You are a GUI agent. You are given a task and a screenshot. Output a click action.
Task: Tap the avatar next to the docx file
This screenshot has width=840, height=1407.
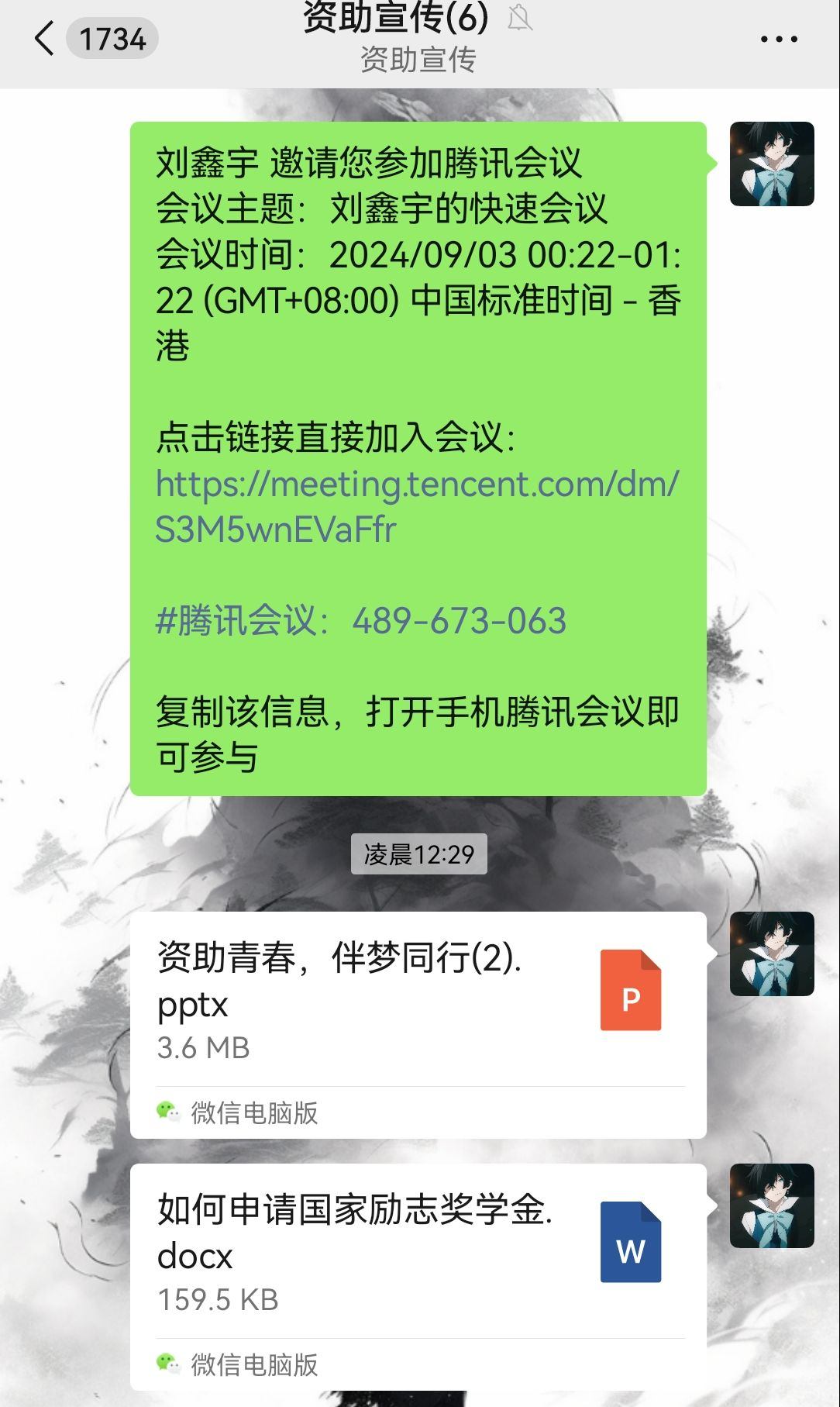click(x=772, y=1205)
